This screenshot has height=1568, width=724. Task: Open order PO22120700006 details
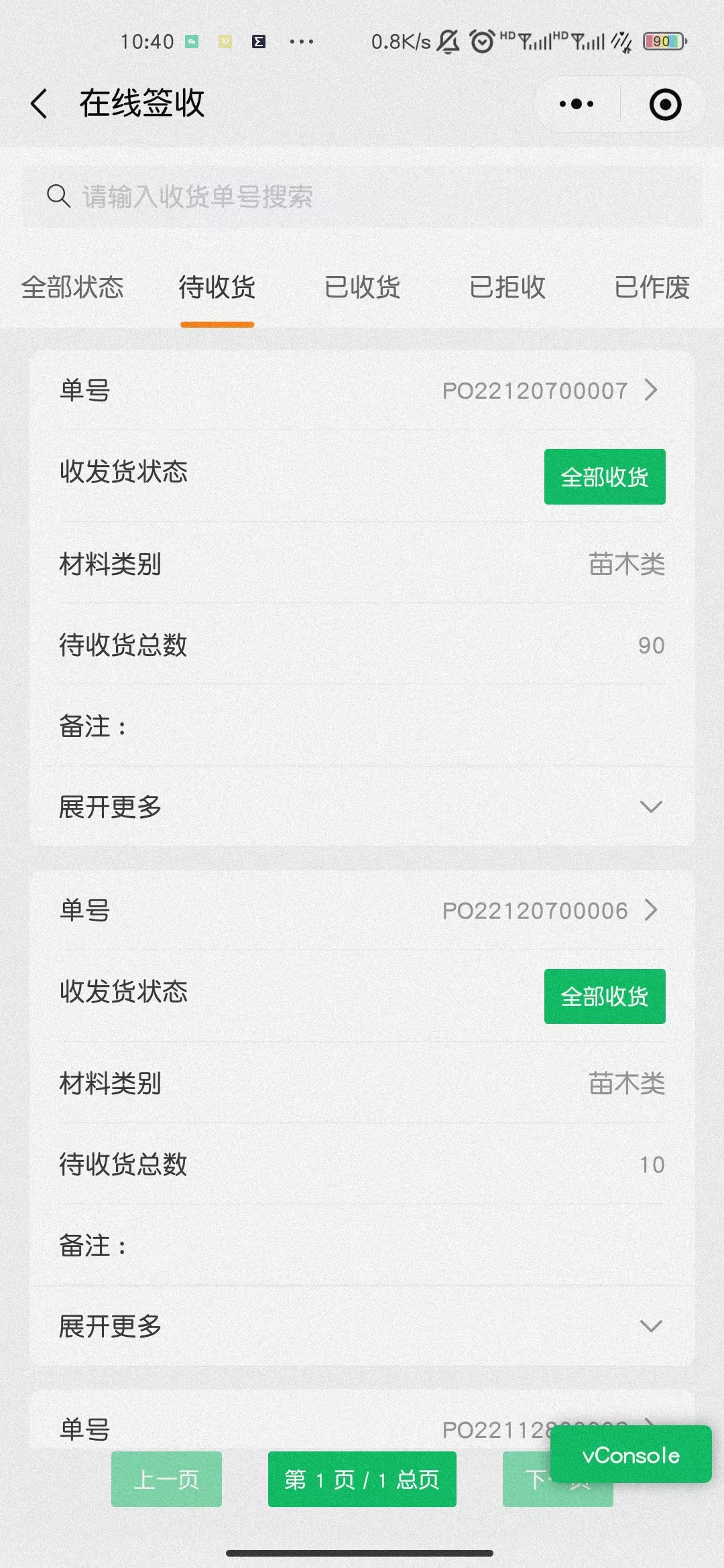pos(550,910)
